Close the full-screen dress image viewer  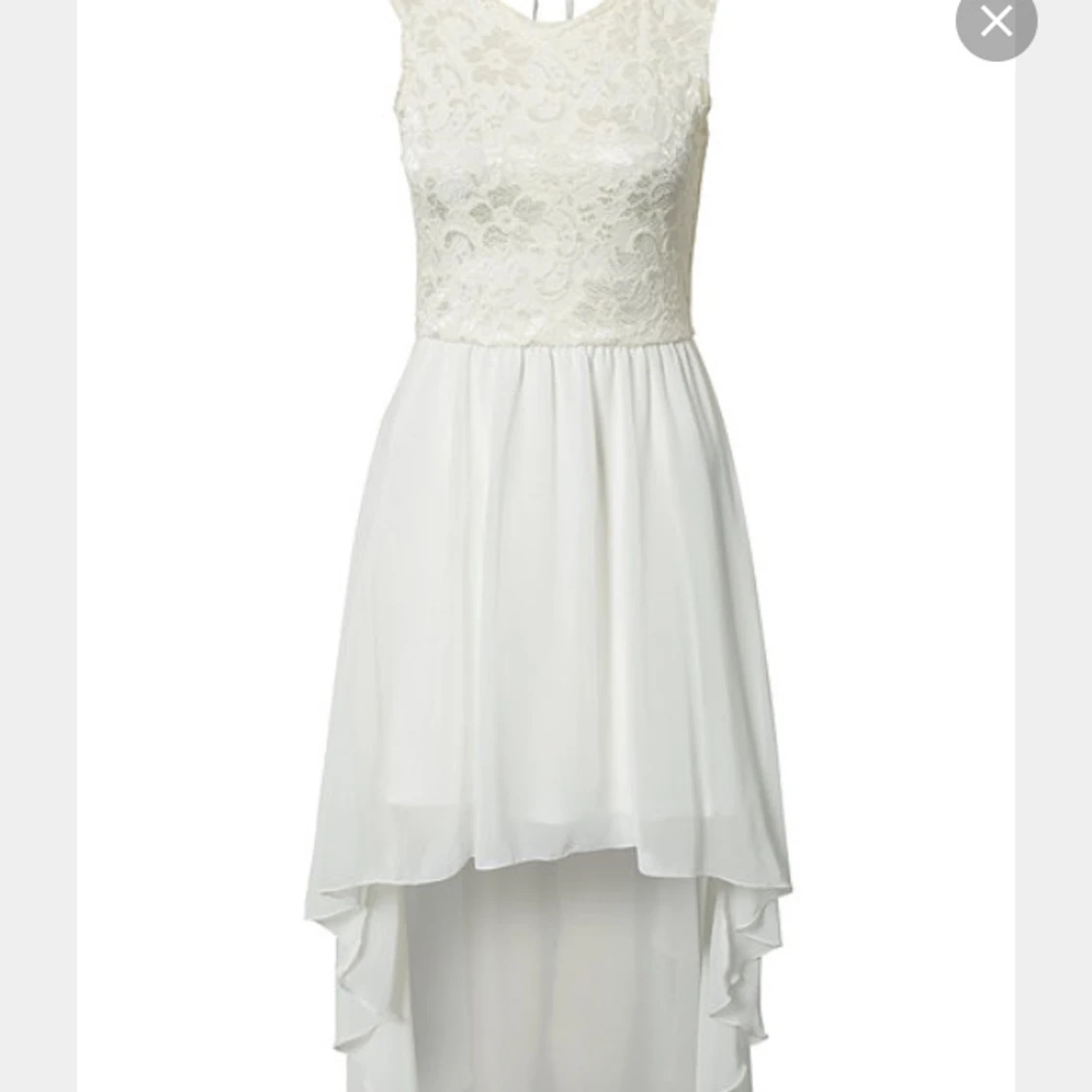pos(996,21)
